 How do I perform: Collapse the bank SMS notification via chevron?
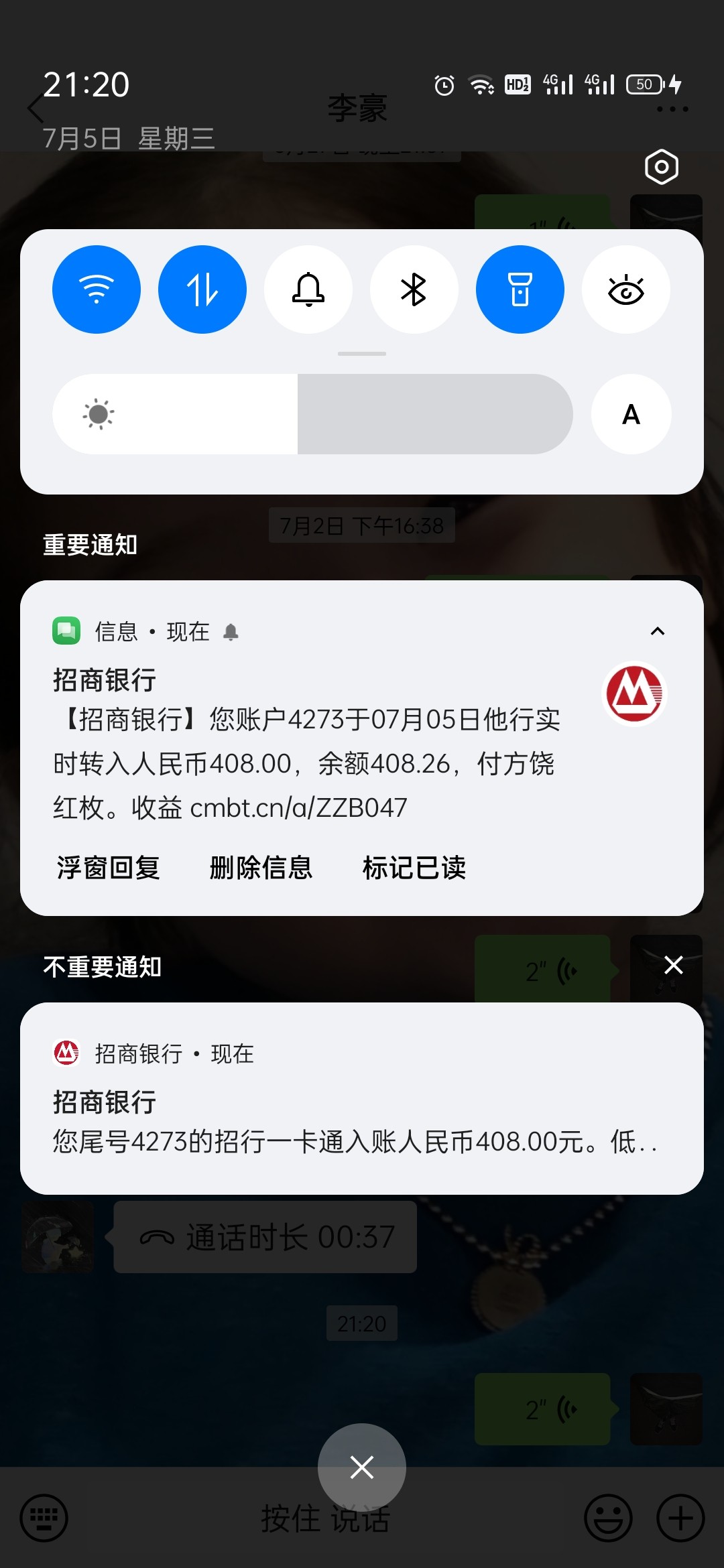click(657, 631)
